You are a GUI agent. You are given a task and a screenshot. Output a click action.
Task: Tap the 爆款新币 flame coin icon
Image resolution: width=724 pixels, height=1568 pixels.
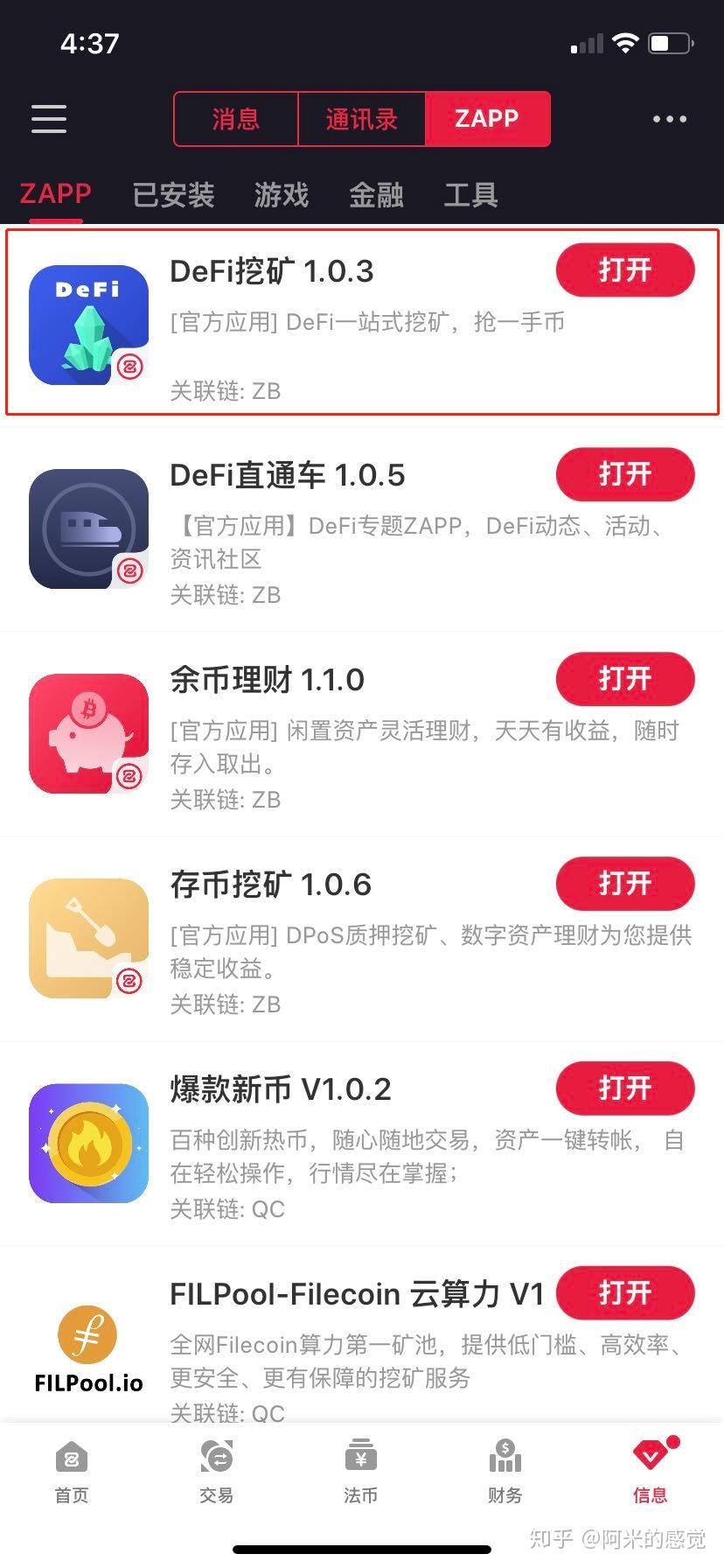(87, 1141)
